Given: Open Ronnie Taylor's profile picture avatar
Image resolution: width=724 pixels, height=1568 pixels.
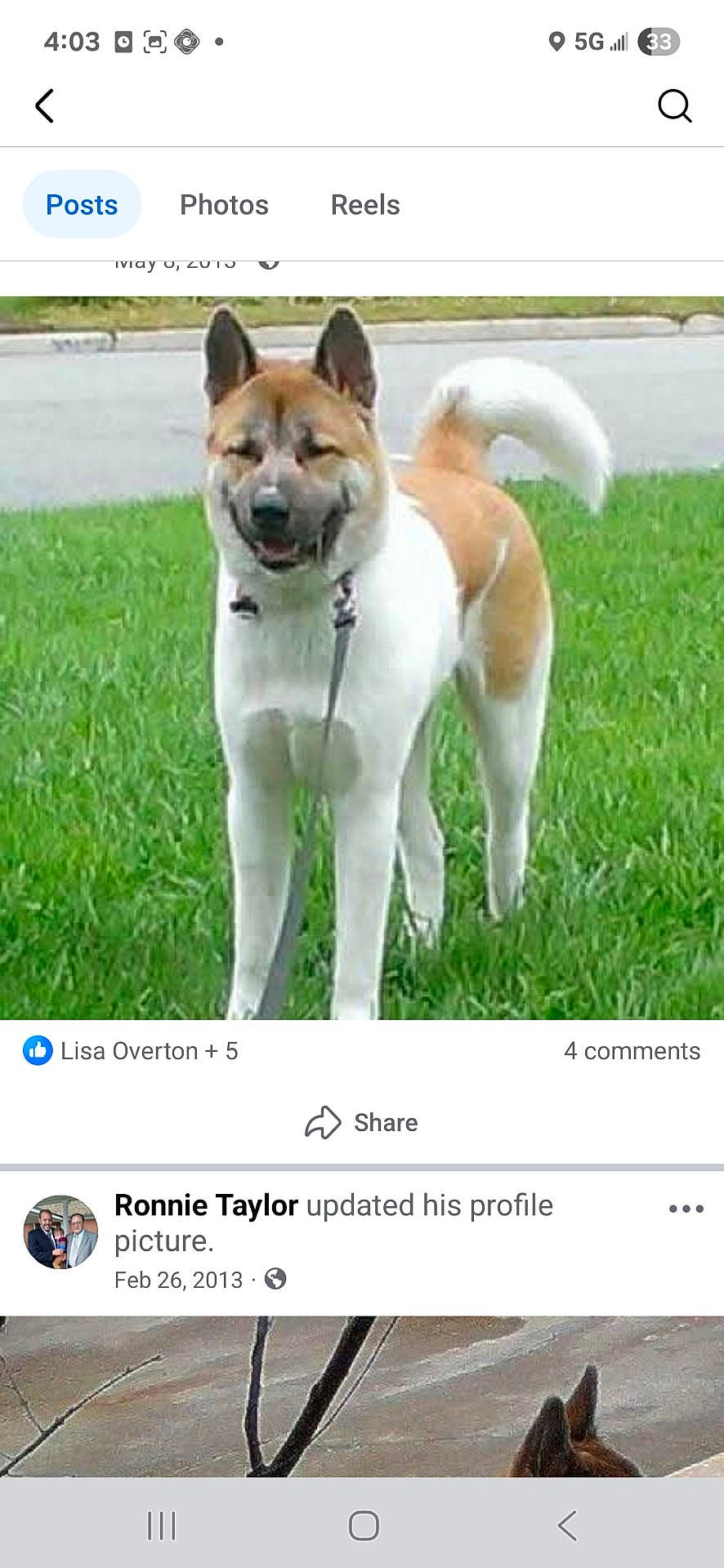Looking at the screenshot, I should pyautogui.click(x=60, y=1232).
